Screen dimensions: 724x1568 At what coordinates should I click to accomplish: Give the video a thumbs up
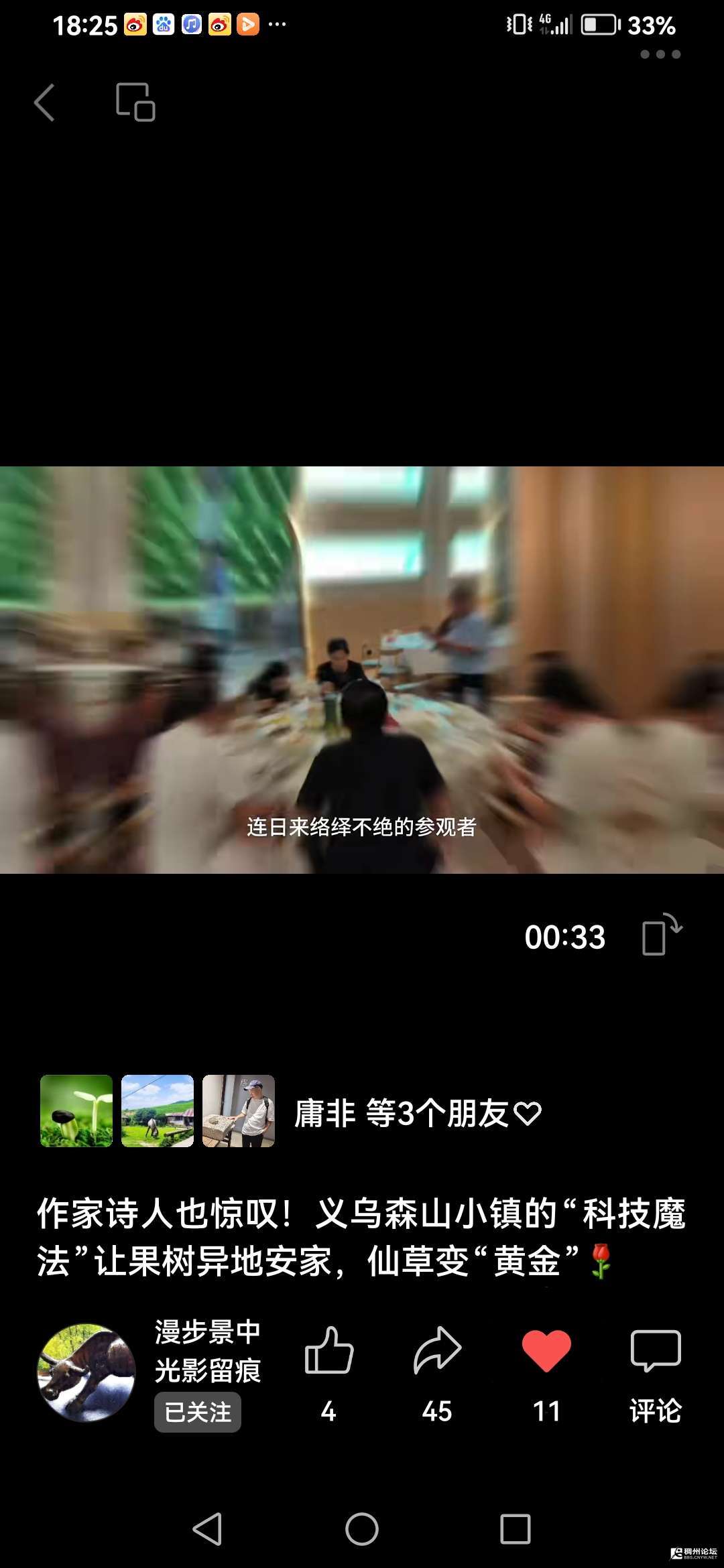click(328, 1351)
